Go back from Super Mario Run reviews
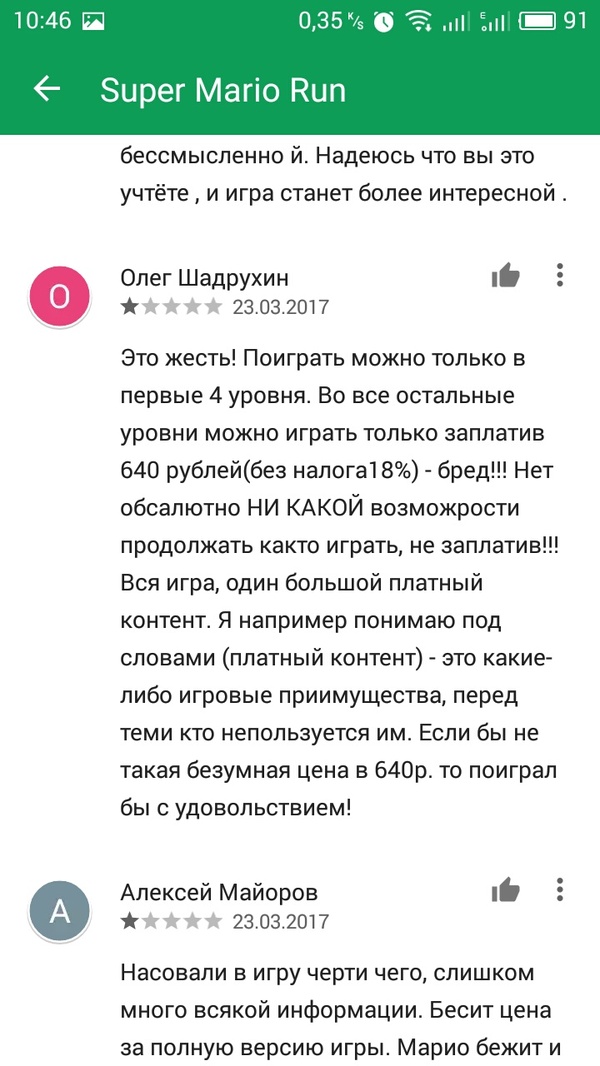This screenshot has height=1066, width=600. [x=46, y=90]
